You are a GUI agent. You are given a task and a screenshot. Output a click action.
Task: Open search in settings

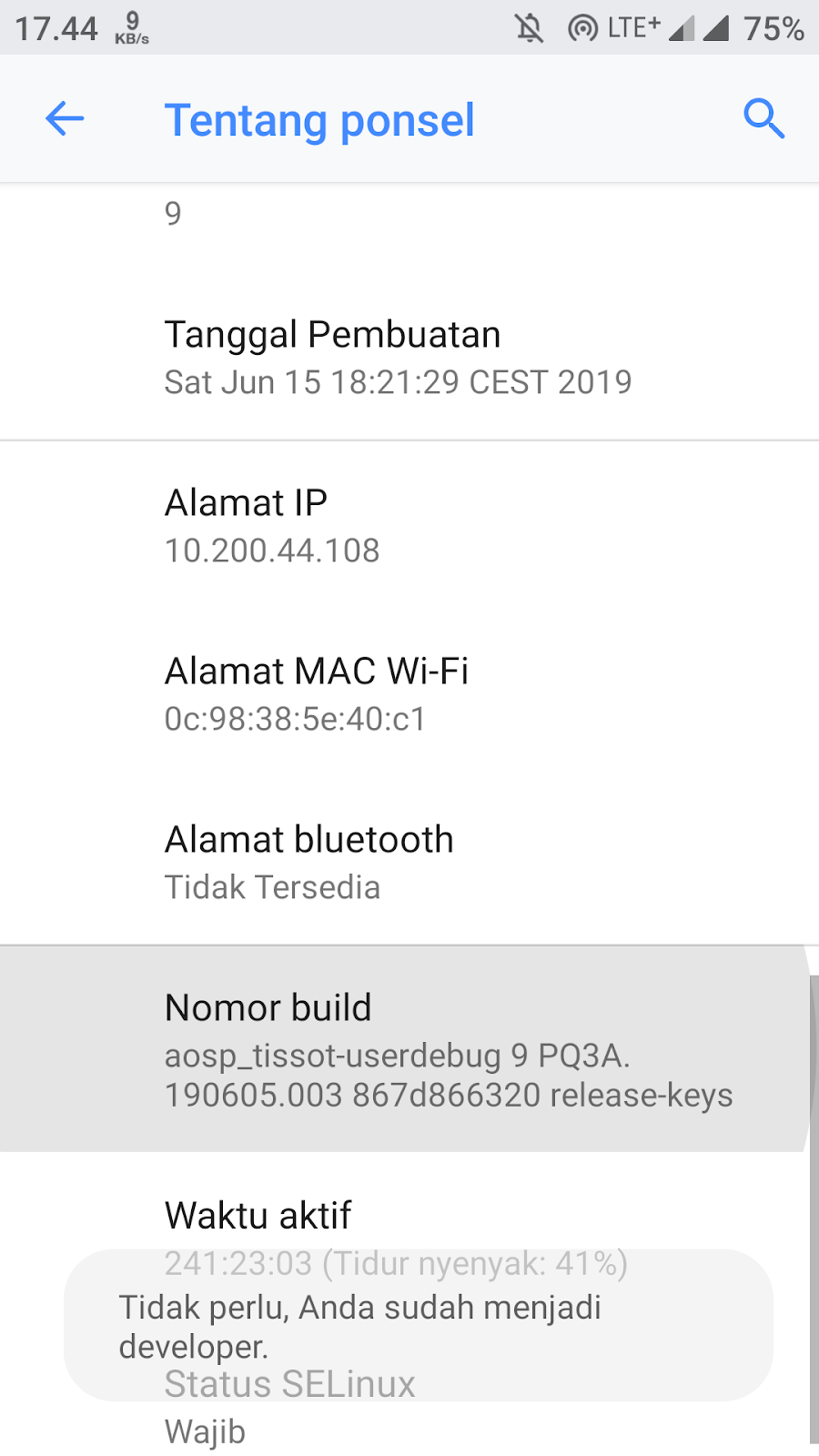tap(764, 119)
